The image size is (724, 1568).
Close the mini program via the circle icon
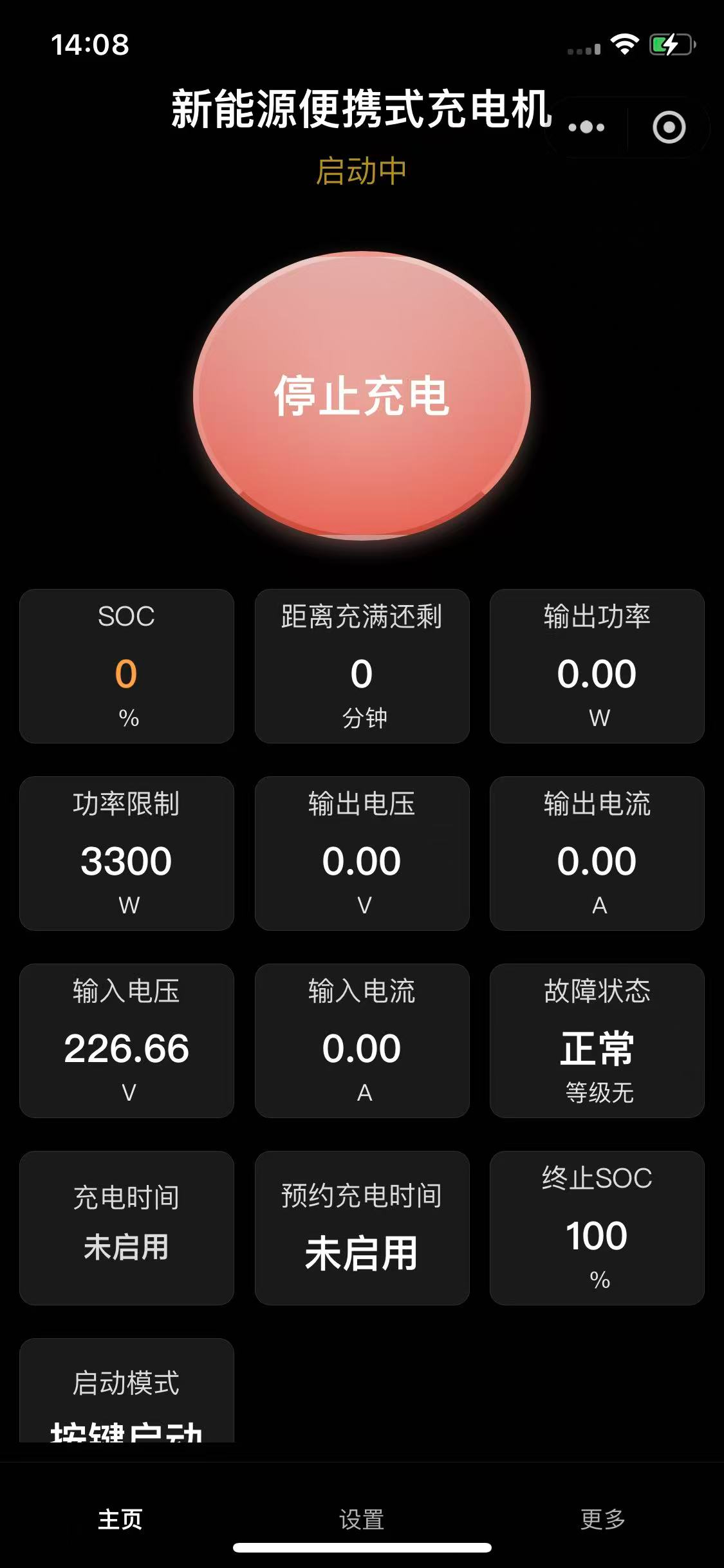pos(669,127)
